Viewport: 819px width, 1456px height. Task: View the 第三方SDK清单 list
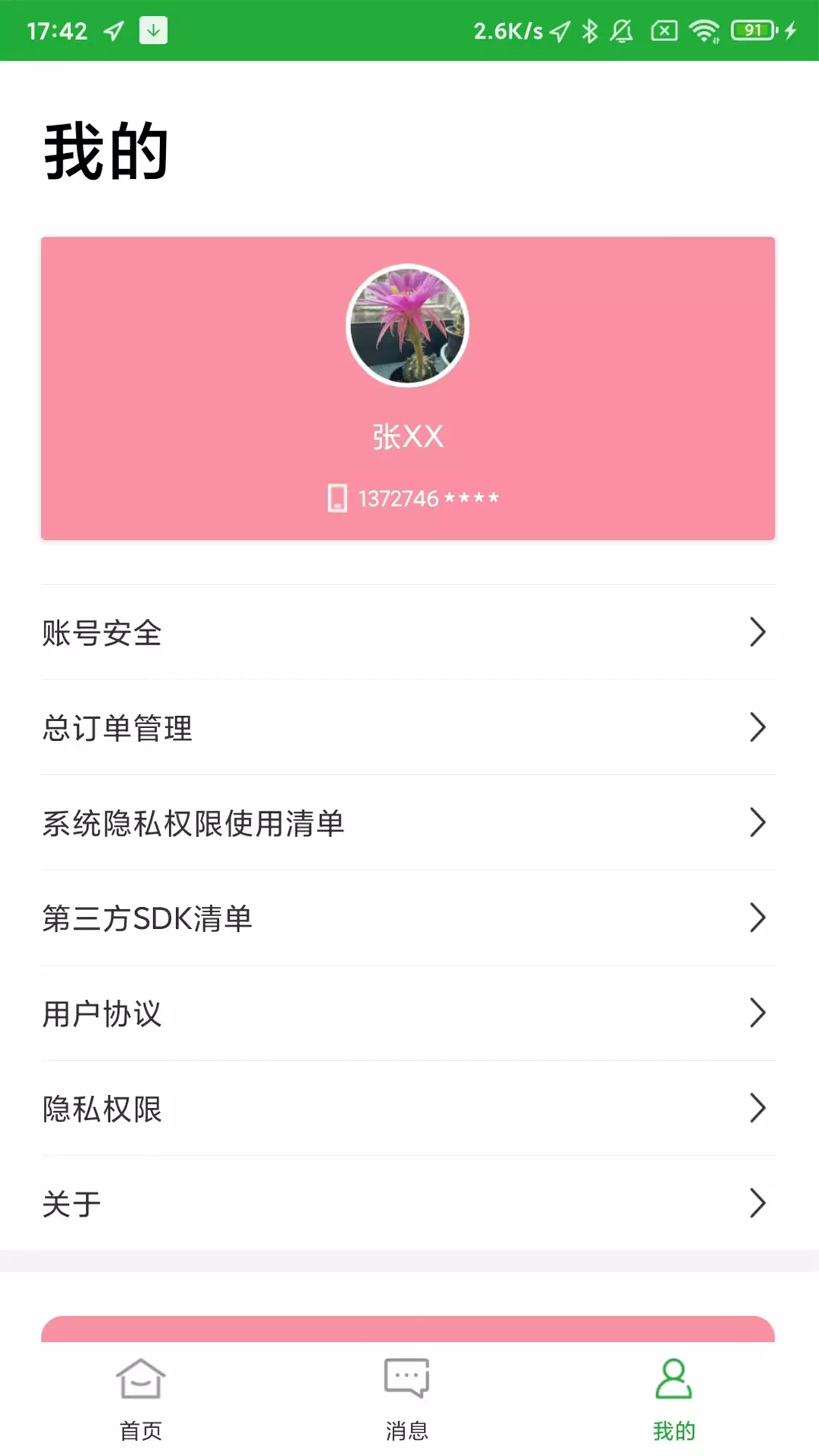click(409, 918)
